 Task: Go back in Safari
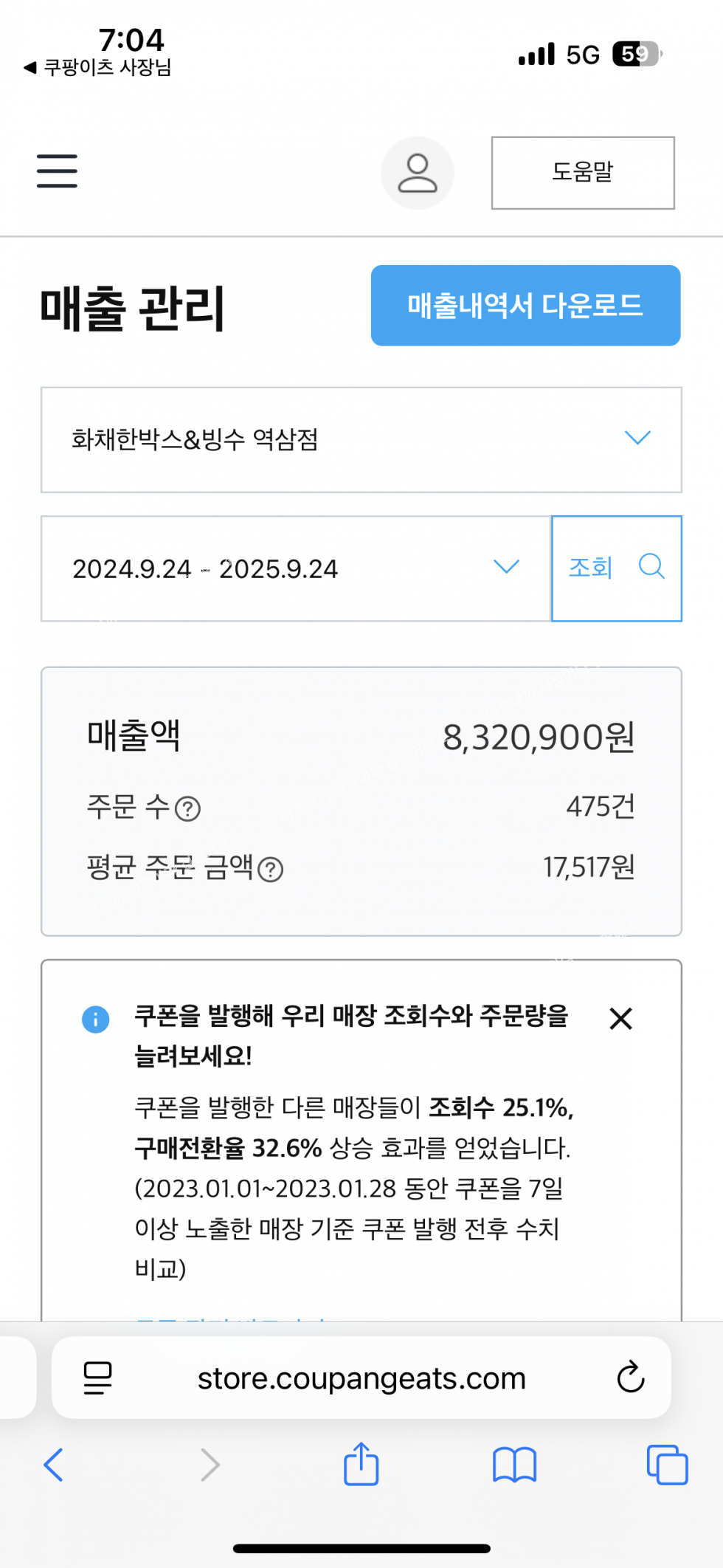click(x=53, y=1465)
